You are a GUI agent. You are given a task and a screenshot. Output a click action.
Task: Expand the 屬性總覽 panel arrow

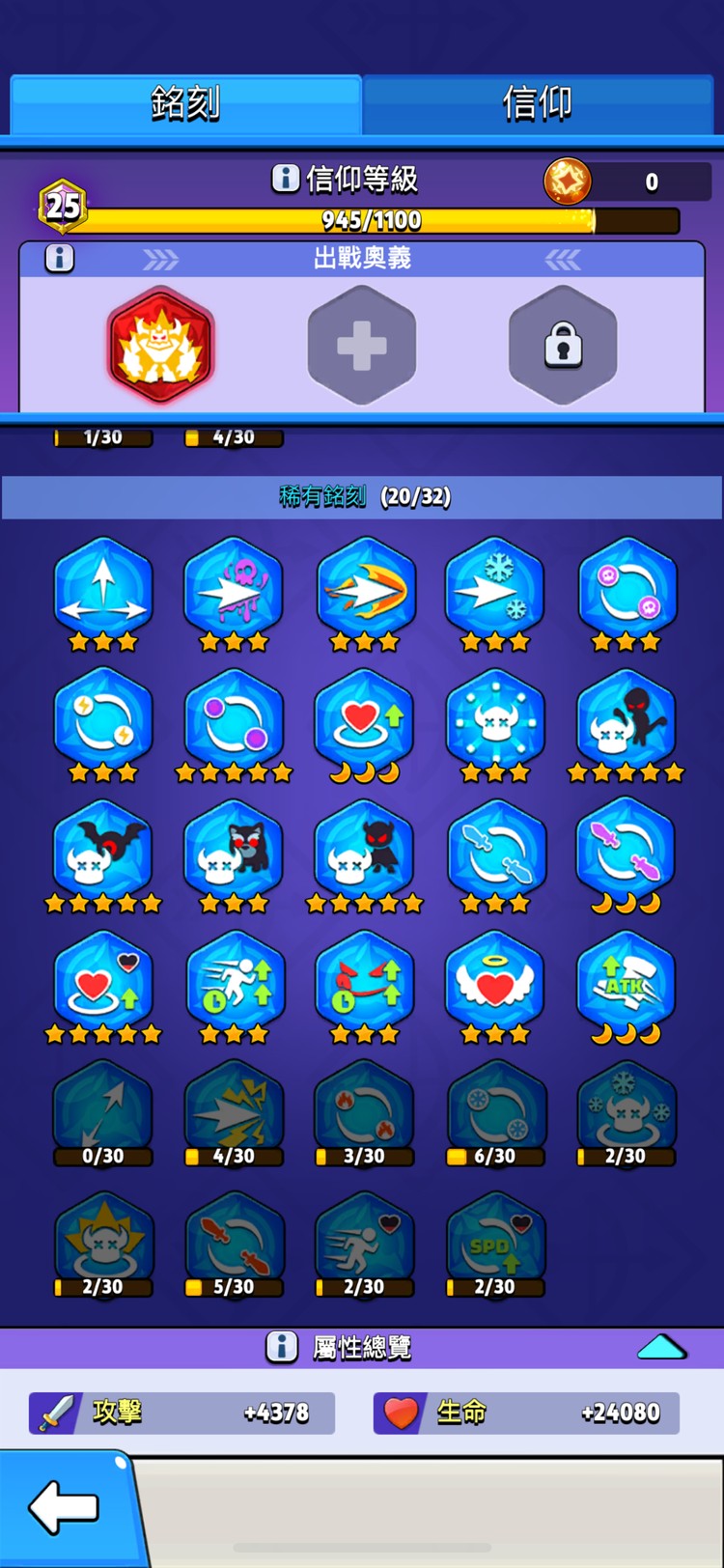coord(661,1347)
